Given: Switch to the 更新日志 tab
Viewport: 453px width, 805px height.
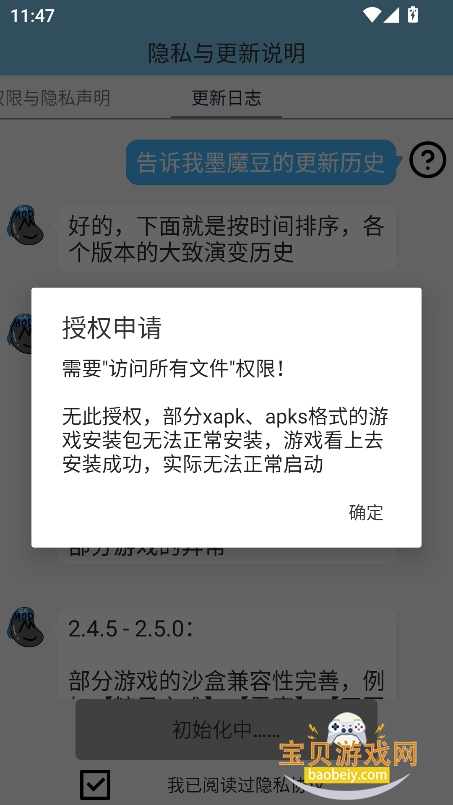Looking at the screenshot, I should 226,98.
